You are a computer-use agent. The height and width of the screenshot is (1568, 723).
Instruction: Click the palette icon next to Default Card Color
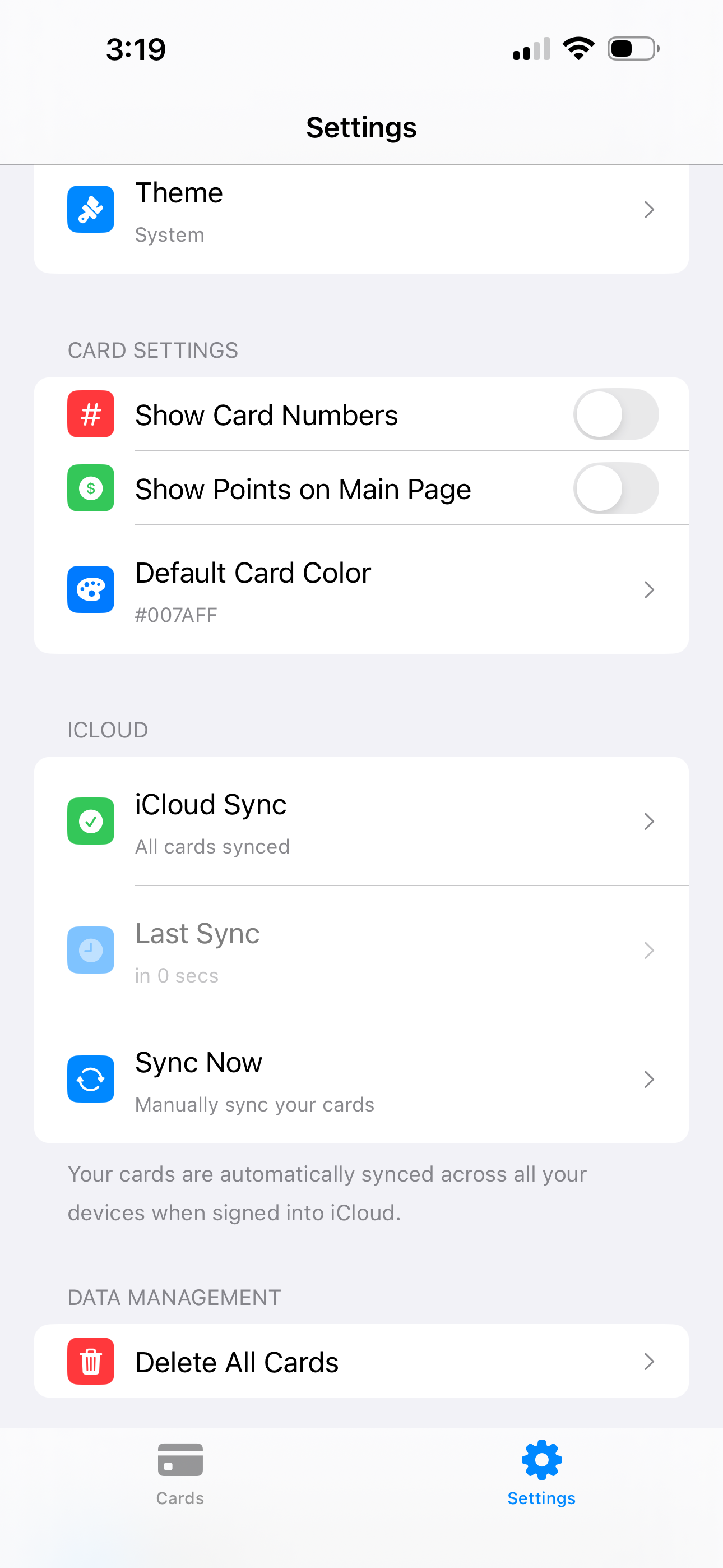click(x=90, y=589)
